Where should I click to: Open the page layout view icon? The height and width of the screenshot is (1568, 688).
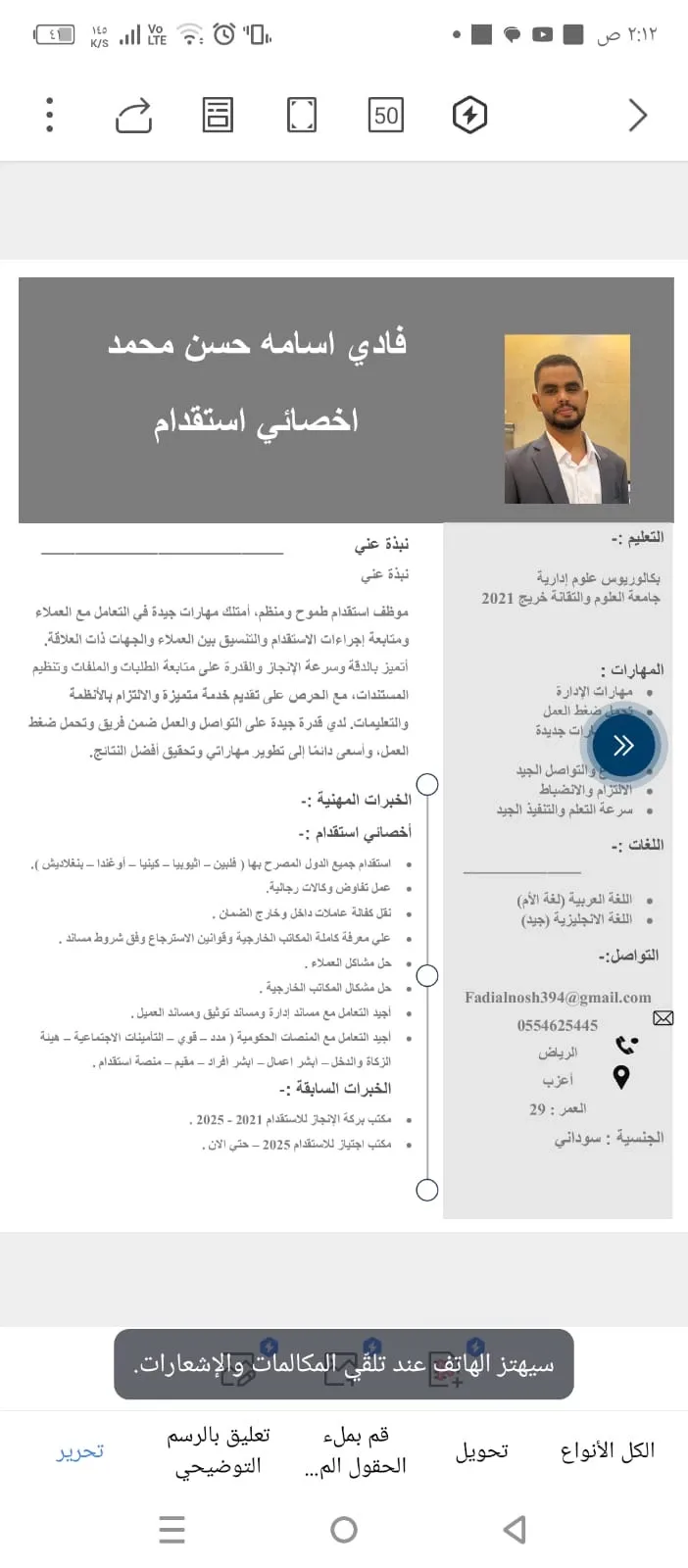tap(218, 116)
